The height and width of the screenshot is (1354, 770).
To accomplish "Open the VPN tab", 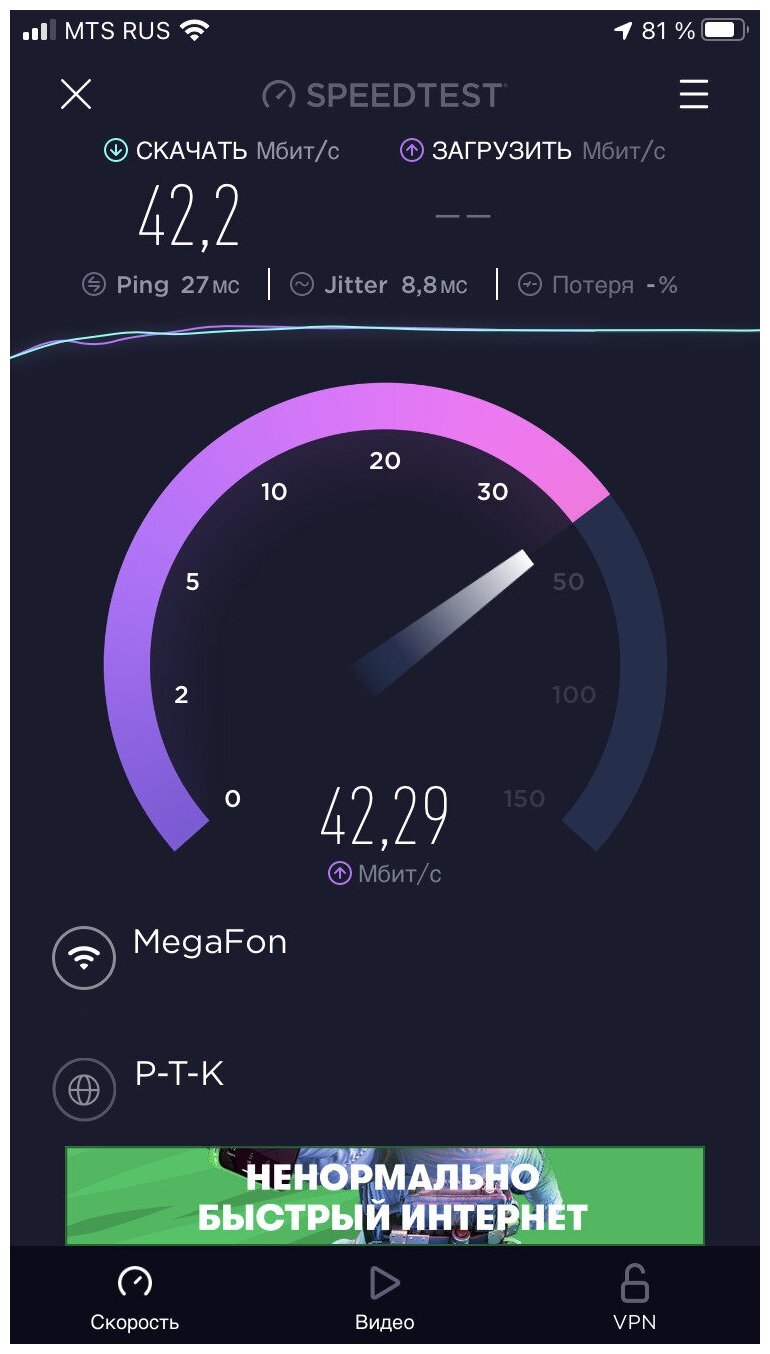I will coord(635,1298).
